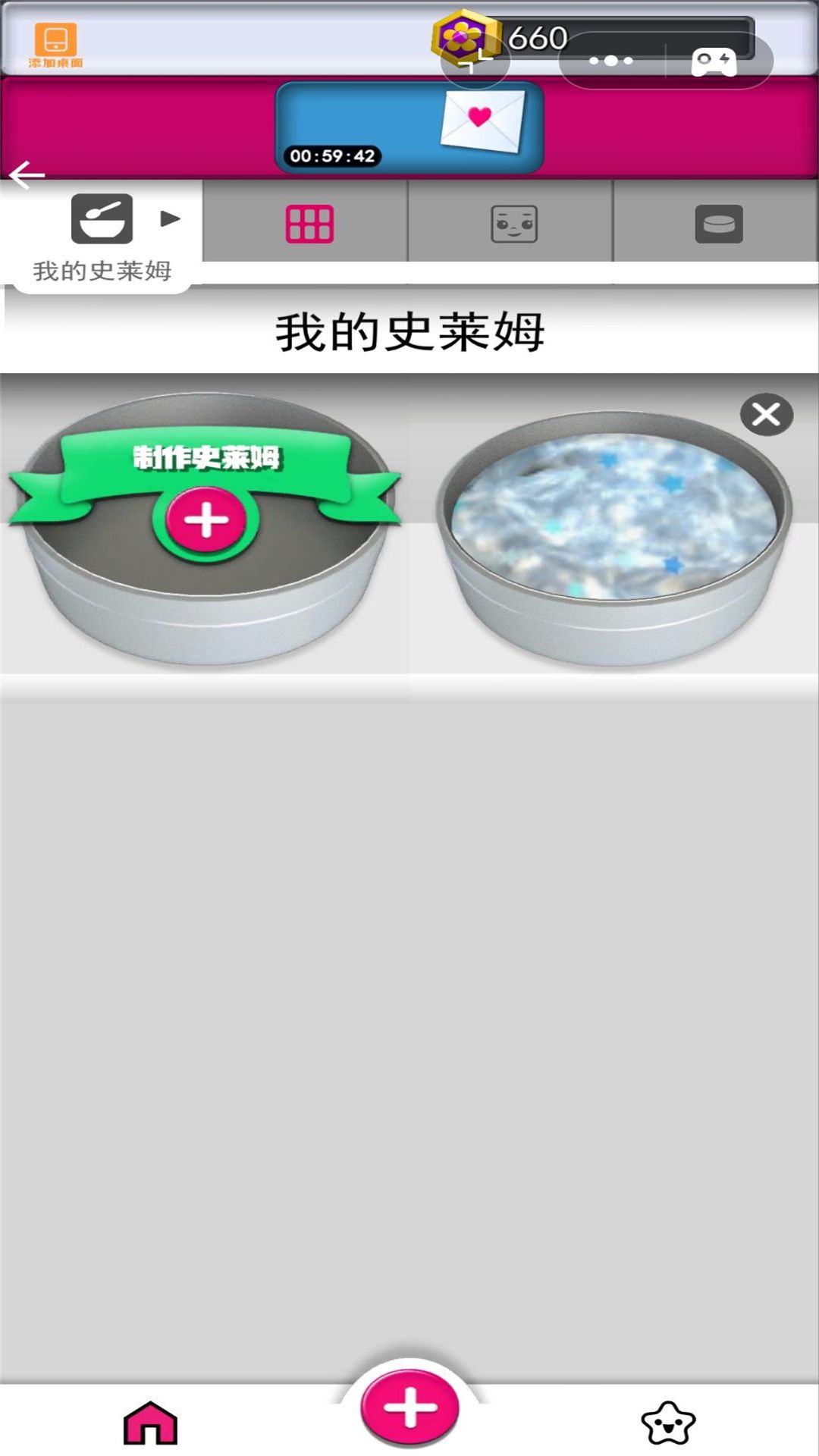Select the slime tin tab icon
The image size is (819, 1456).
(x=717, y=222)
